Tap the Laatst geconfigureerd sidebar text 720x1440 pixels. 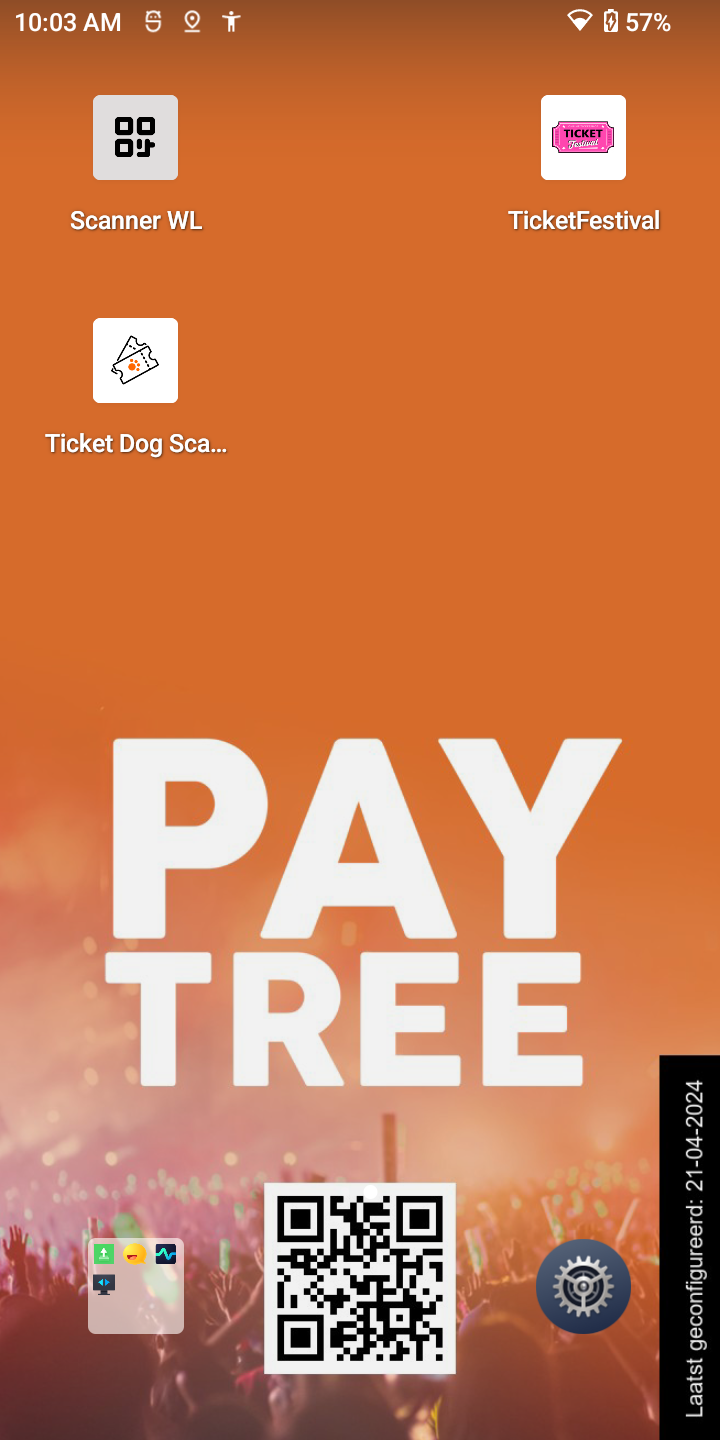[x=695, y=1240]
